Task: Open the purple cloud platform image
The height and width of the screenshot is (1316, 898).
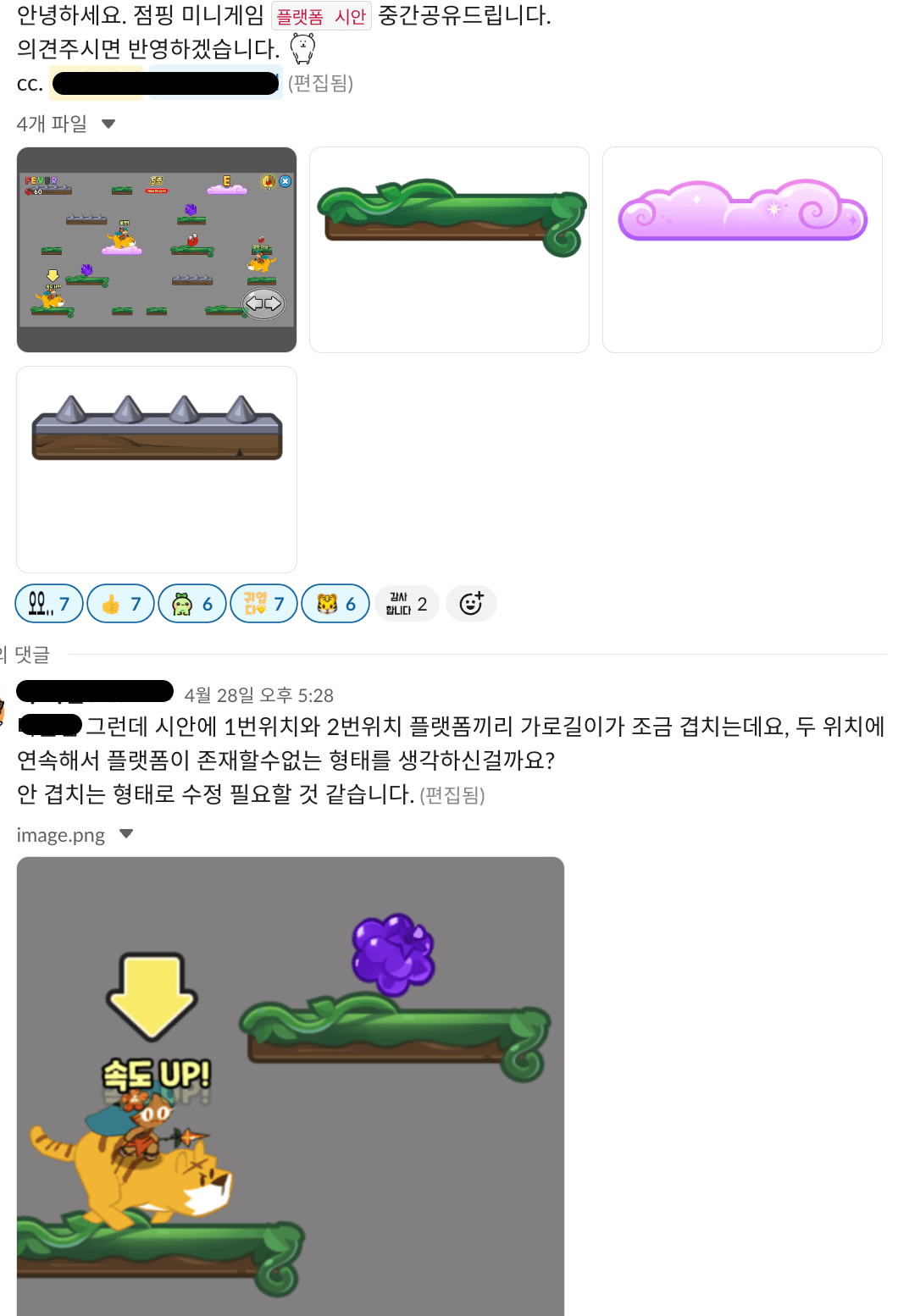Action: [x=742, y=250]
